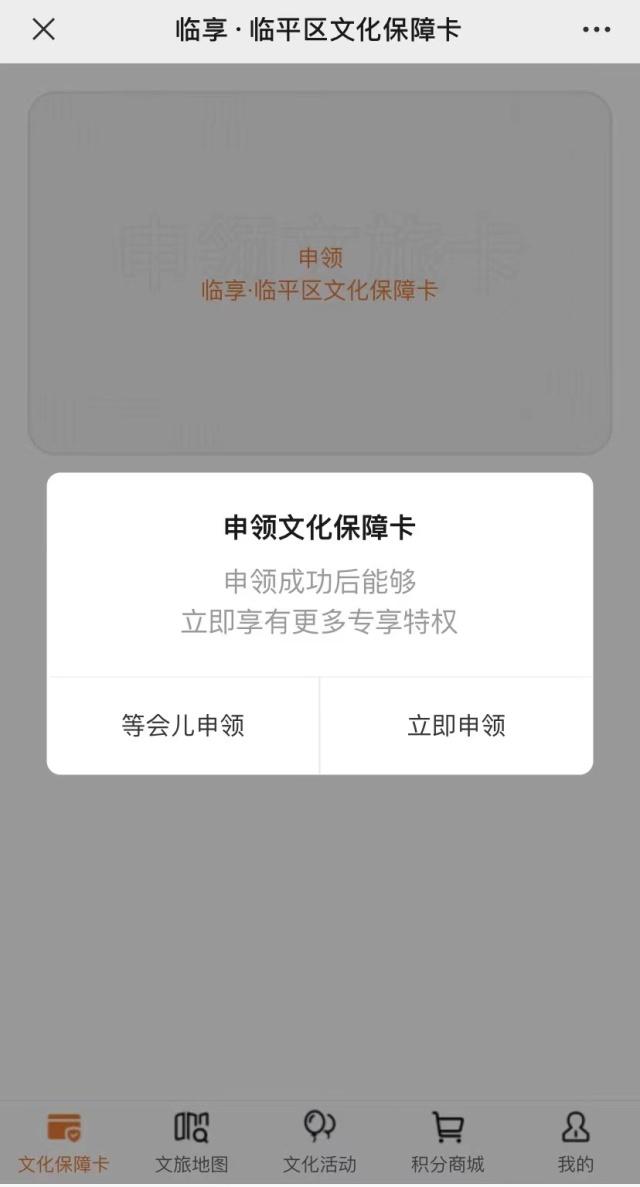640x1187 pixels.
Task: Open the 我的 profile tab
Action: click(576, 1142)
